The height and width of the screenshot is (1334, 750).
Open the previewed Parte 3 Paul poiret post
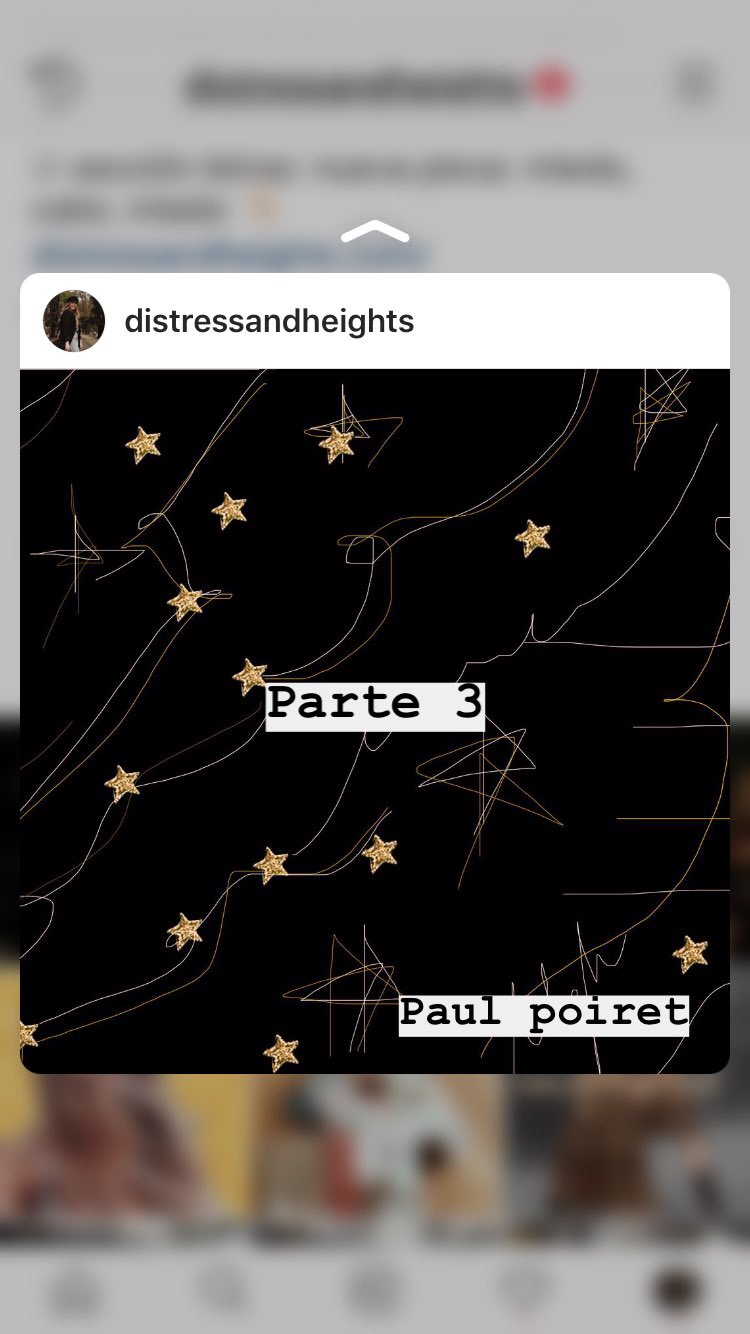coord(375,720)
